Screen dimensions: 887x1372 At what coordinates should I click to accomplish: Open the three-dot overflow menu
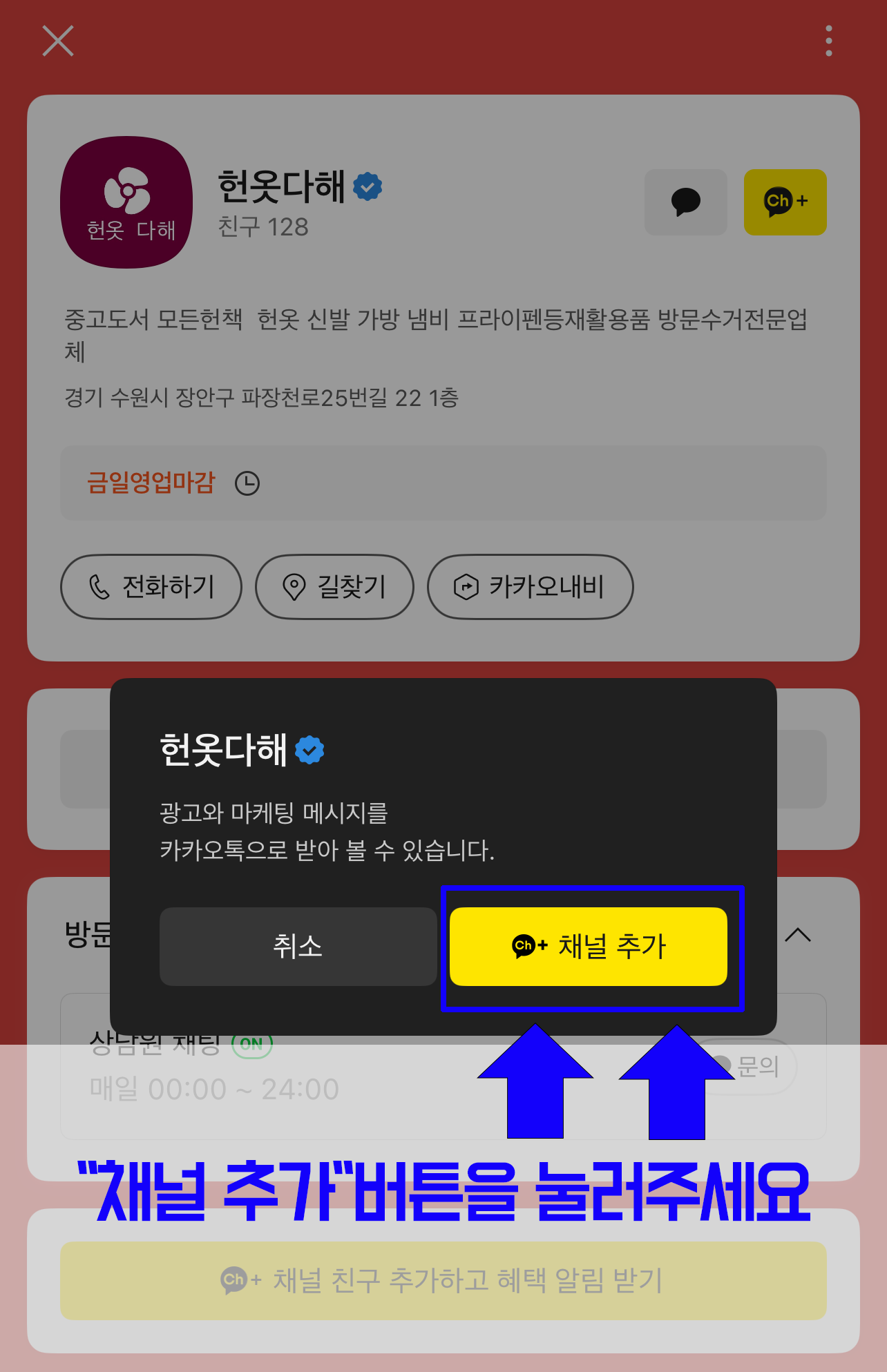[828, 41]
